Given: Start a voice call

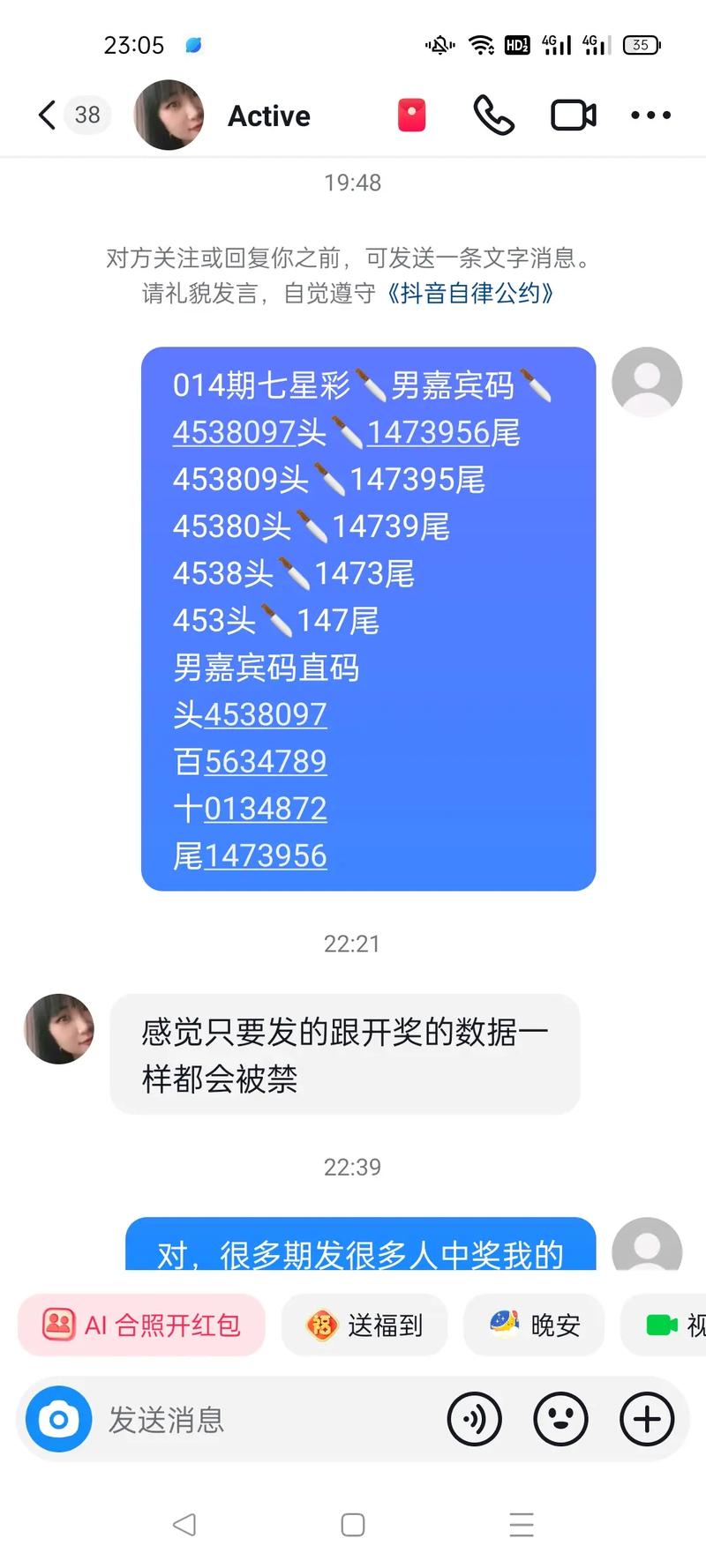Looking at the screenshot, I should (493, 116).
